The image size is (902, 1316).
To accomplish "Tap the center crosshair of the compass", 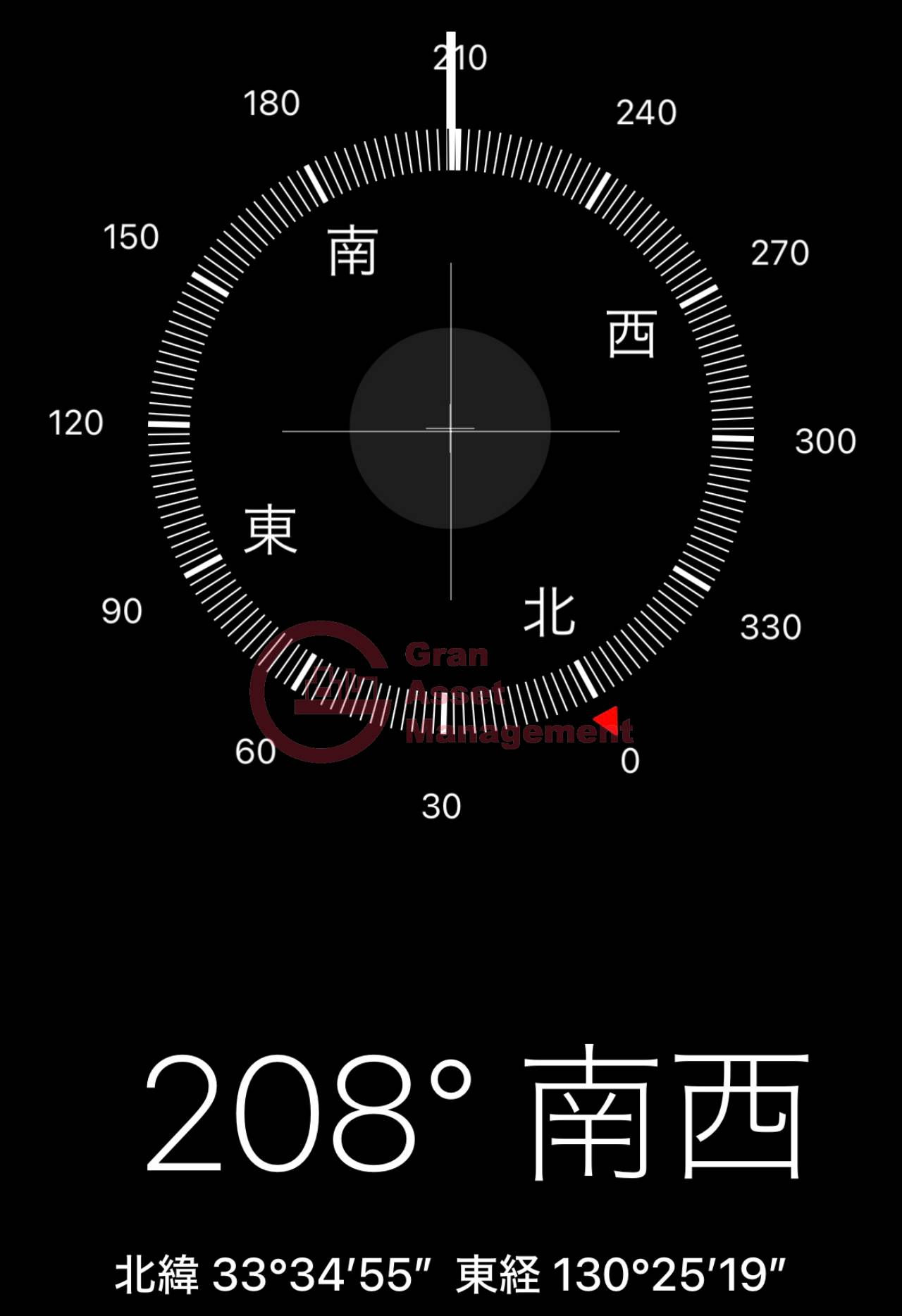I will pos(451,428).
